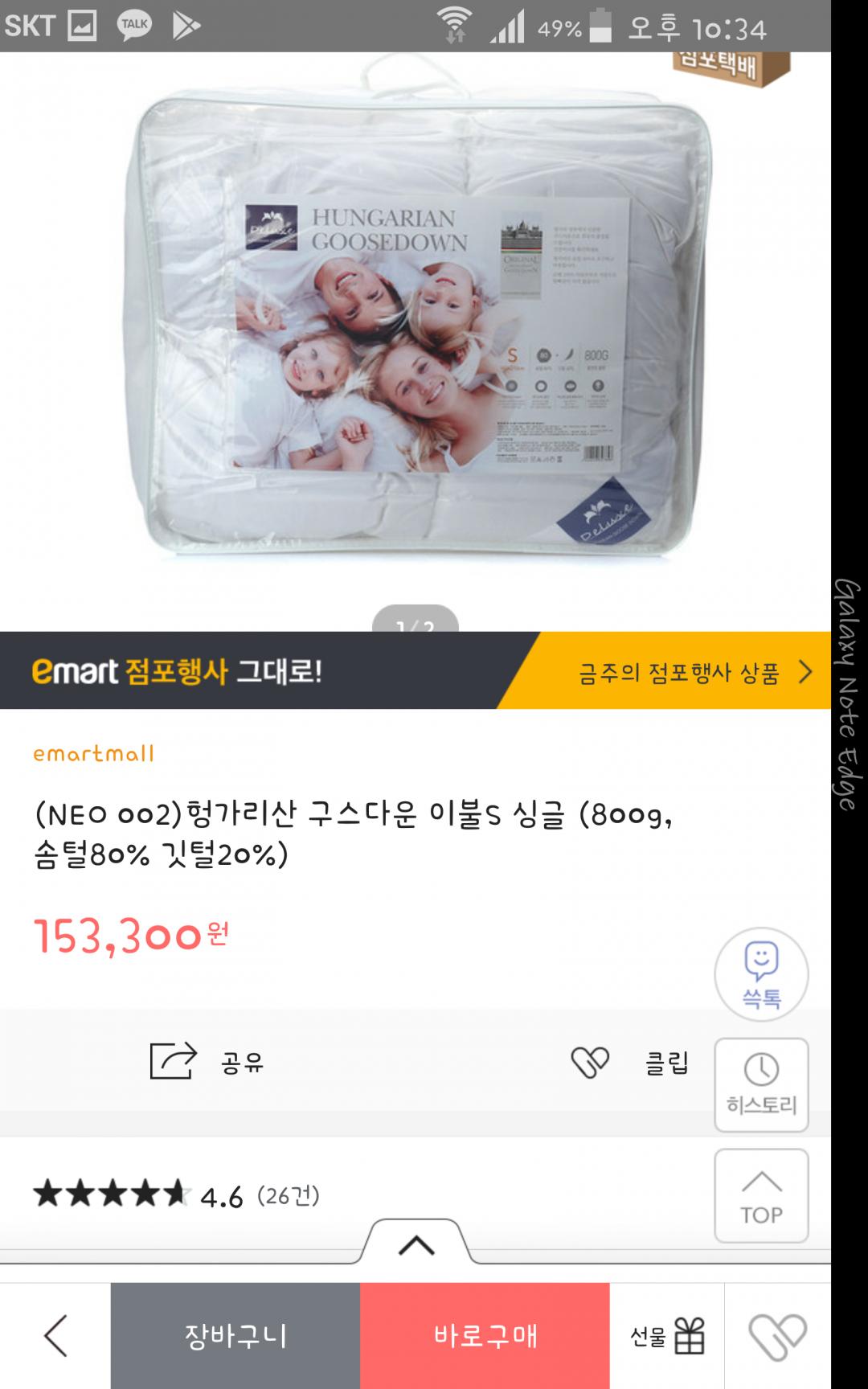The height and width of the screenshot is (1389, 868).
Task: Open the emartmall store link
Action: [x=94, y=754]
